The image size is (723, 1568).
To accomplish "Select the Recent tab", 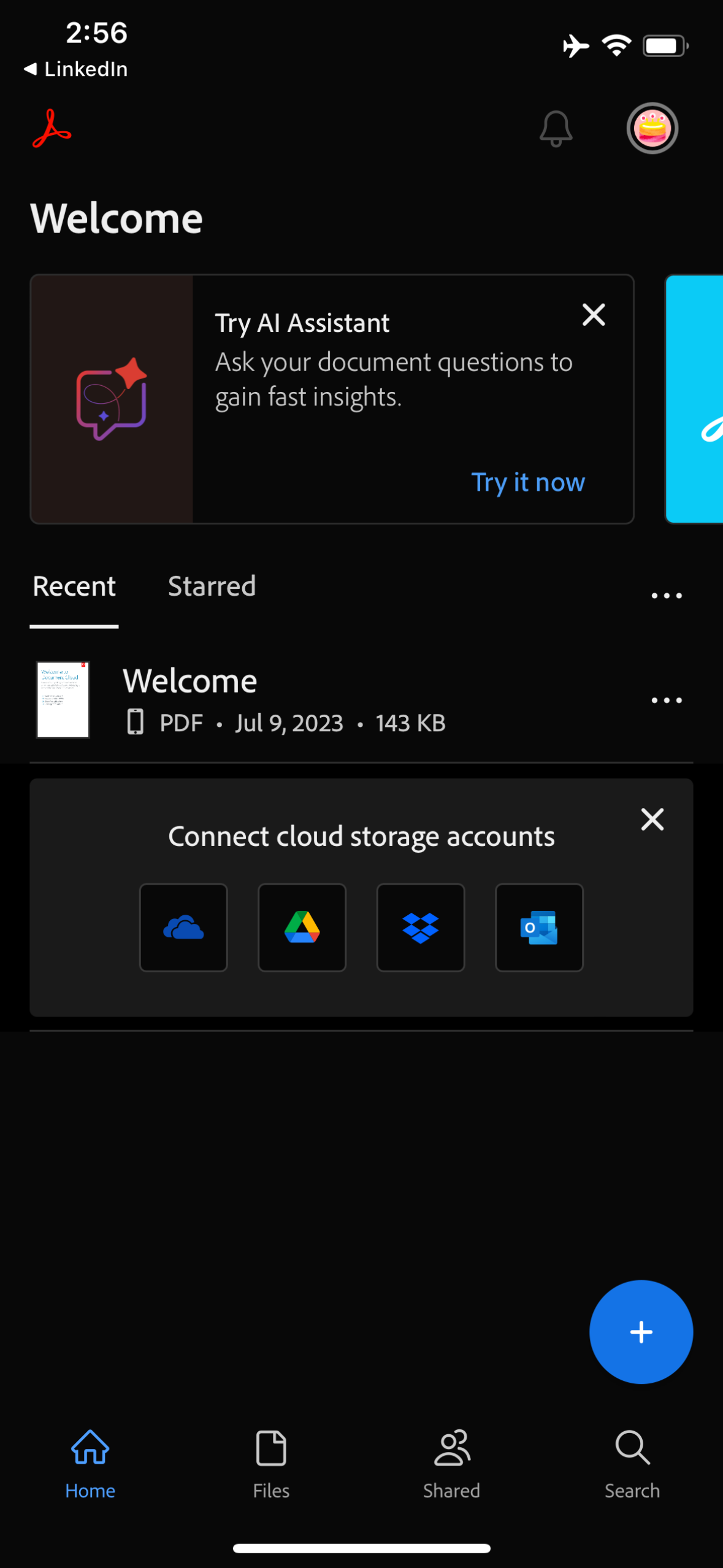I will tap(74, 586).
